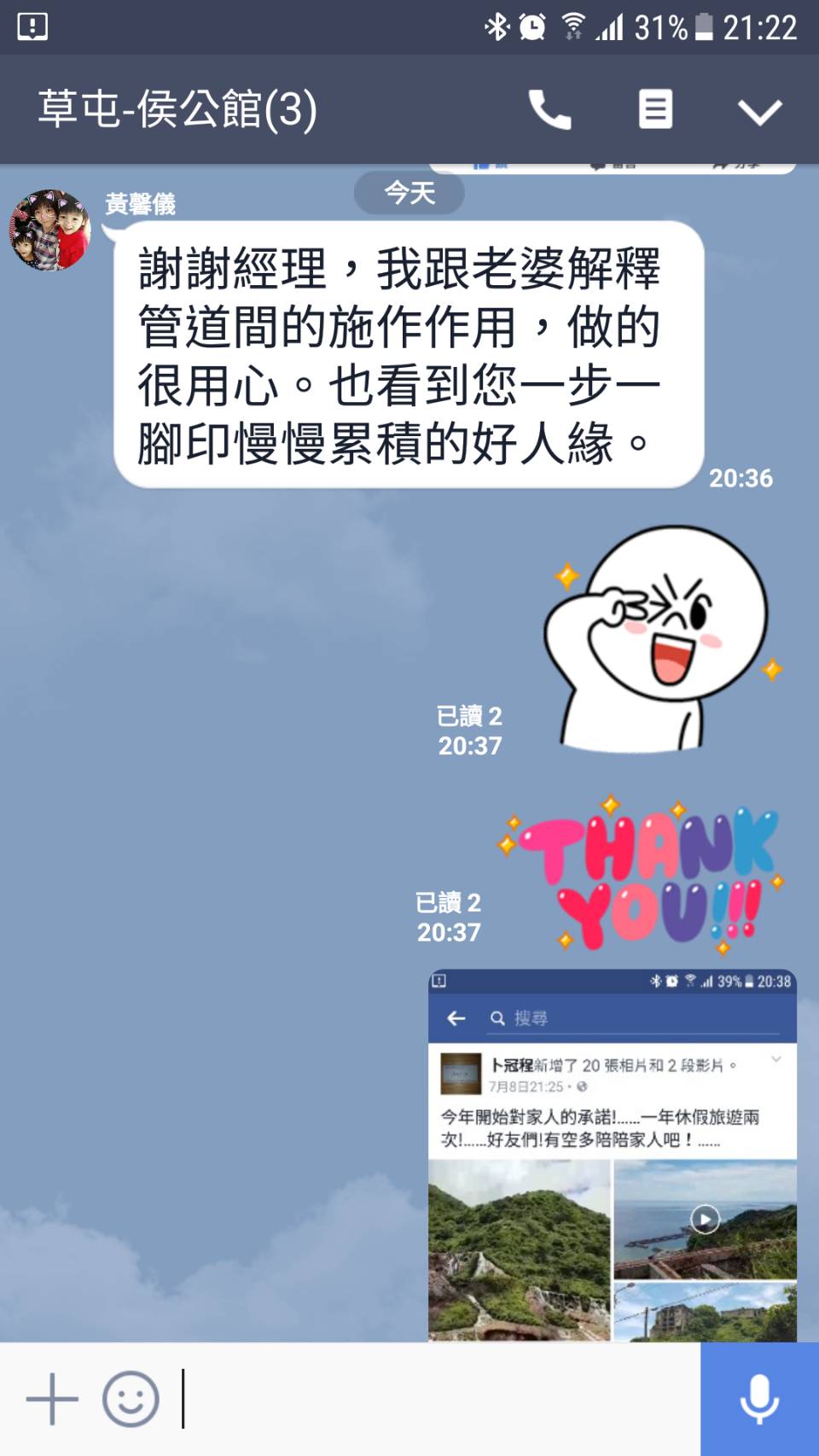Open the shared Facebook screenshot image
The height and width of the screenshot is (1456, 819).
point(612,1156)
